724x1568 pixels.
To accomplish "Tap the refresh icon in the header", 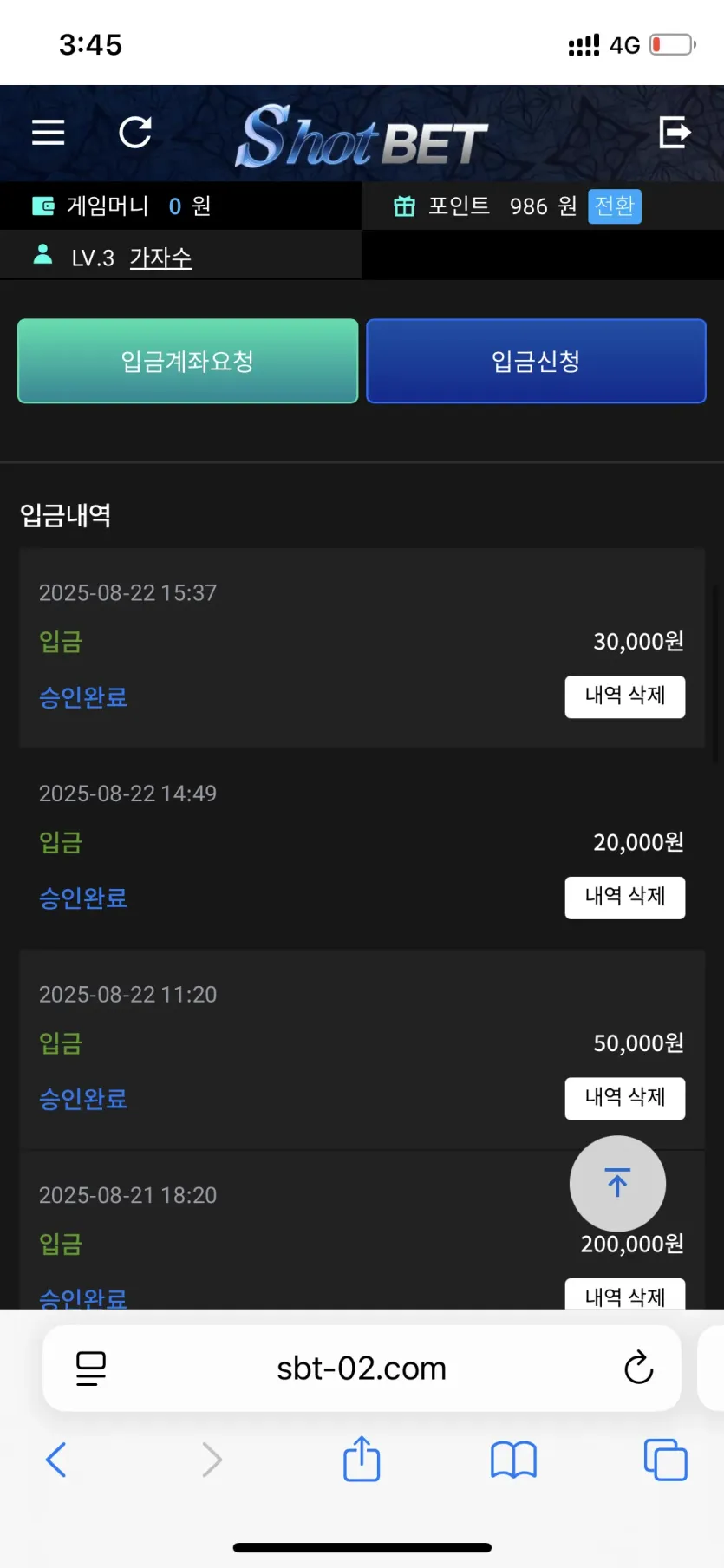I will 135,133.
